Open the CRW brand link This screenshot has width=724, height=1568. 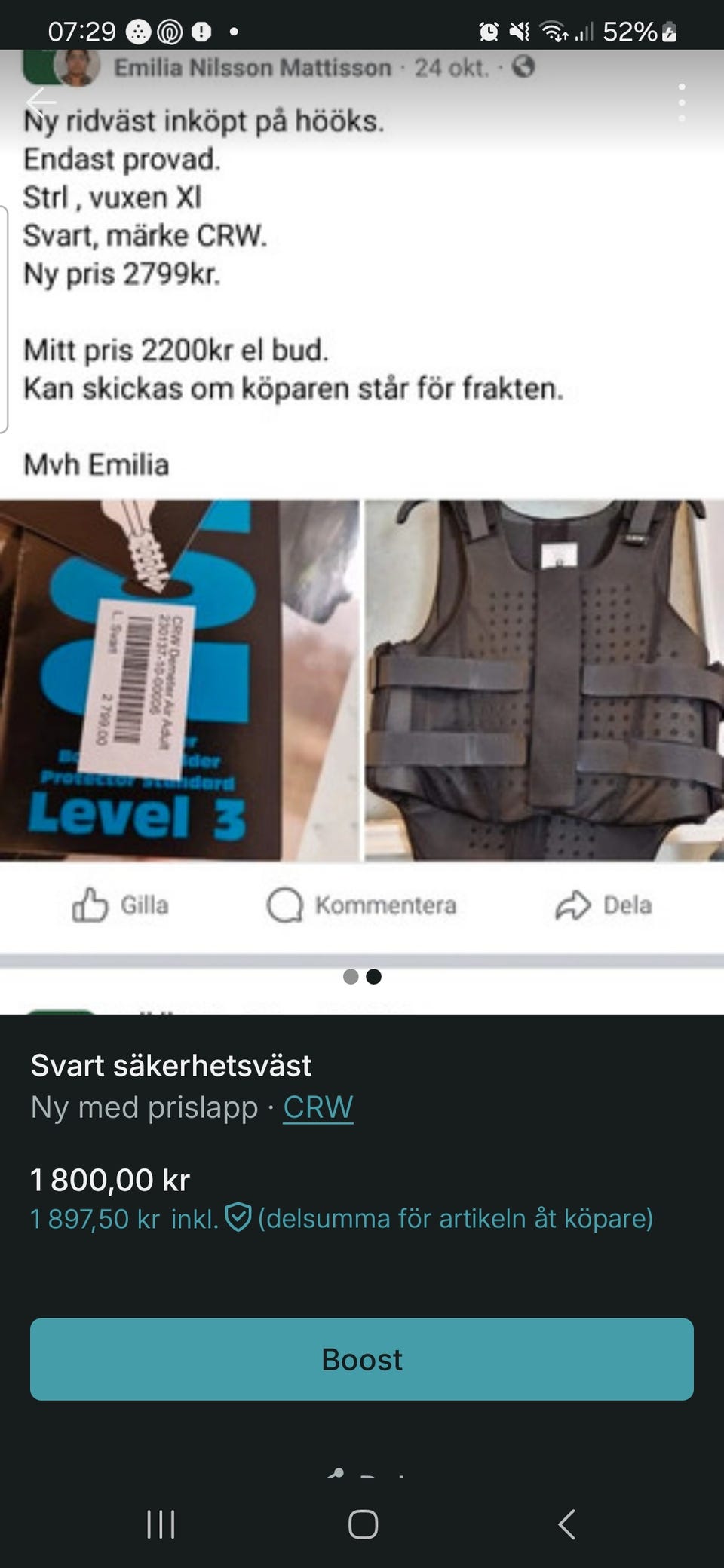pyautogui.click(x=318, y=1107)
